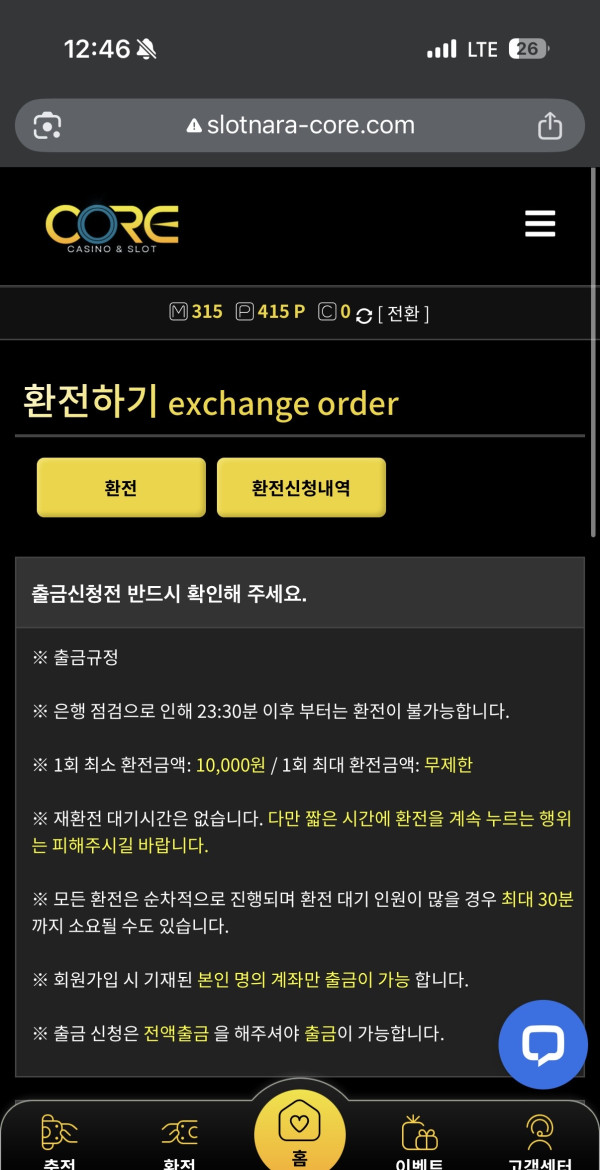Image resolution: width=600 pixels, height=1170 pixels.
Task: Open the live chat bubble
Action: (543, 1044)
